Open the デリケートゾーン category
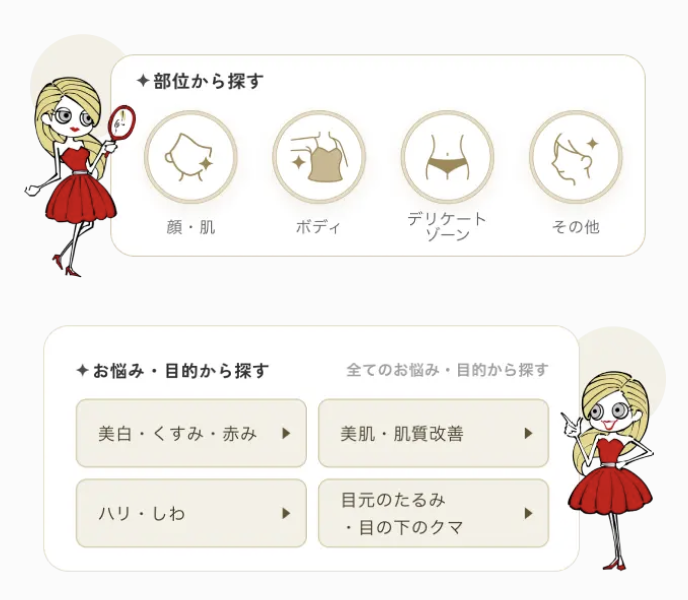This screenshot has height=600, width=688. 447,157
